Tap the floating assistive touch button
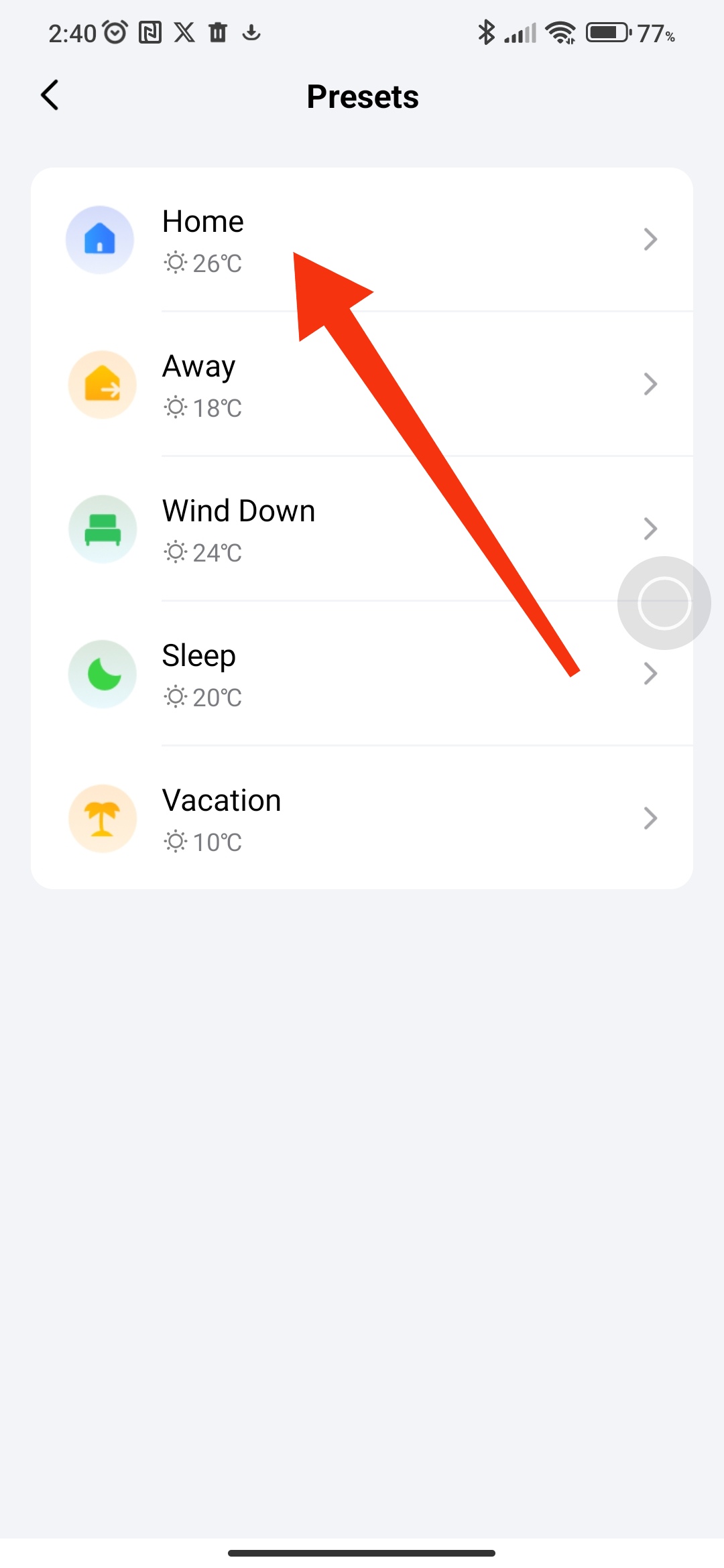The width and height of the screenshot is (724, 1568). tap(664, 603)
